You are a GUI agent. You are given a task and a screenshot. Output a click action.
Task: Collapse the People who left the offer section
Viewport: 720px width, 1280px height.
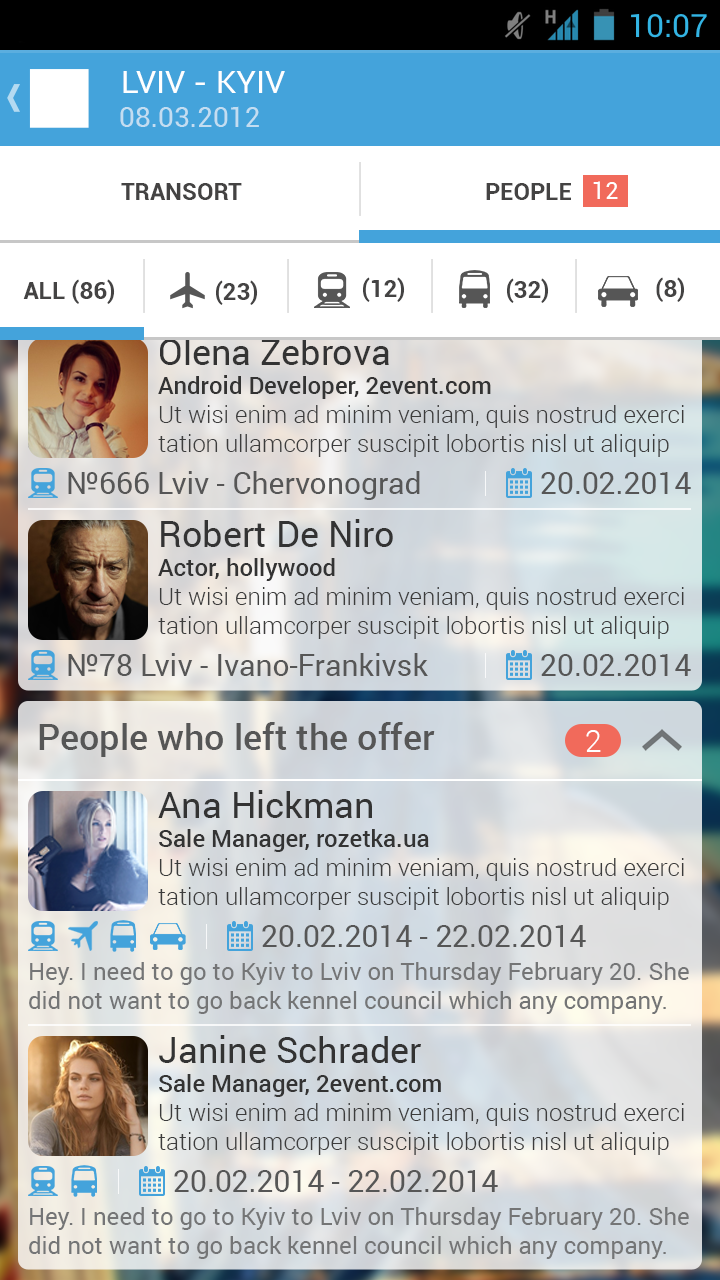pyautogui.click(x=661, y=741)
